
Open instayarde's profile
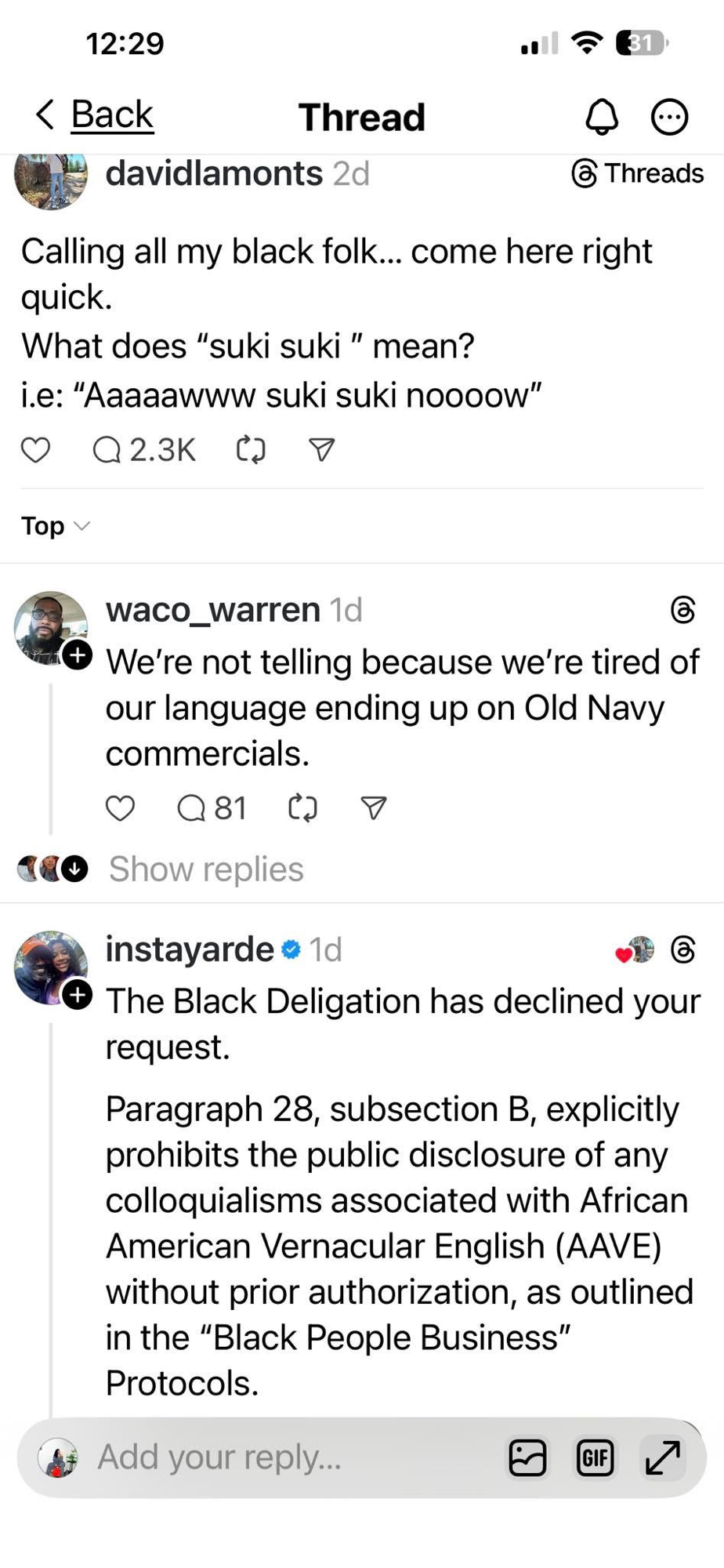tap(190, 949)
